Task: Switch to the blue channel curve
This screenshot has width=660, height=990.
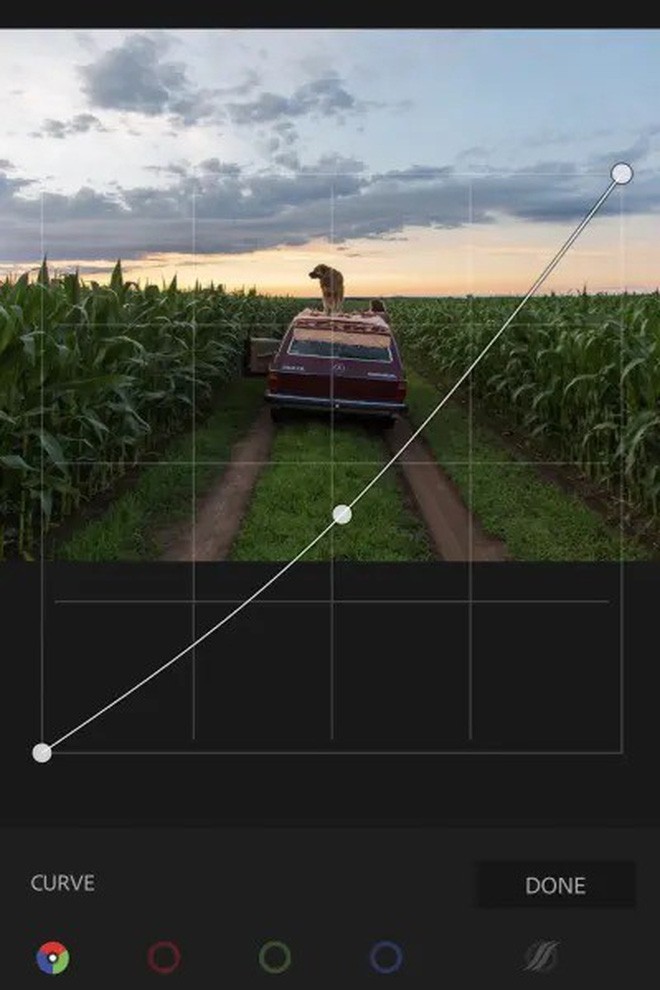Action: (x=386, y=958)
